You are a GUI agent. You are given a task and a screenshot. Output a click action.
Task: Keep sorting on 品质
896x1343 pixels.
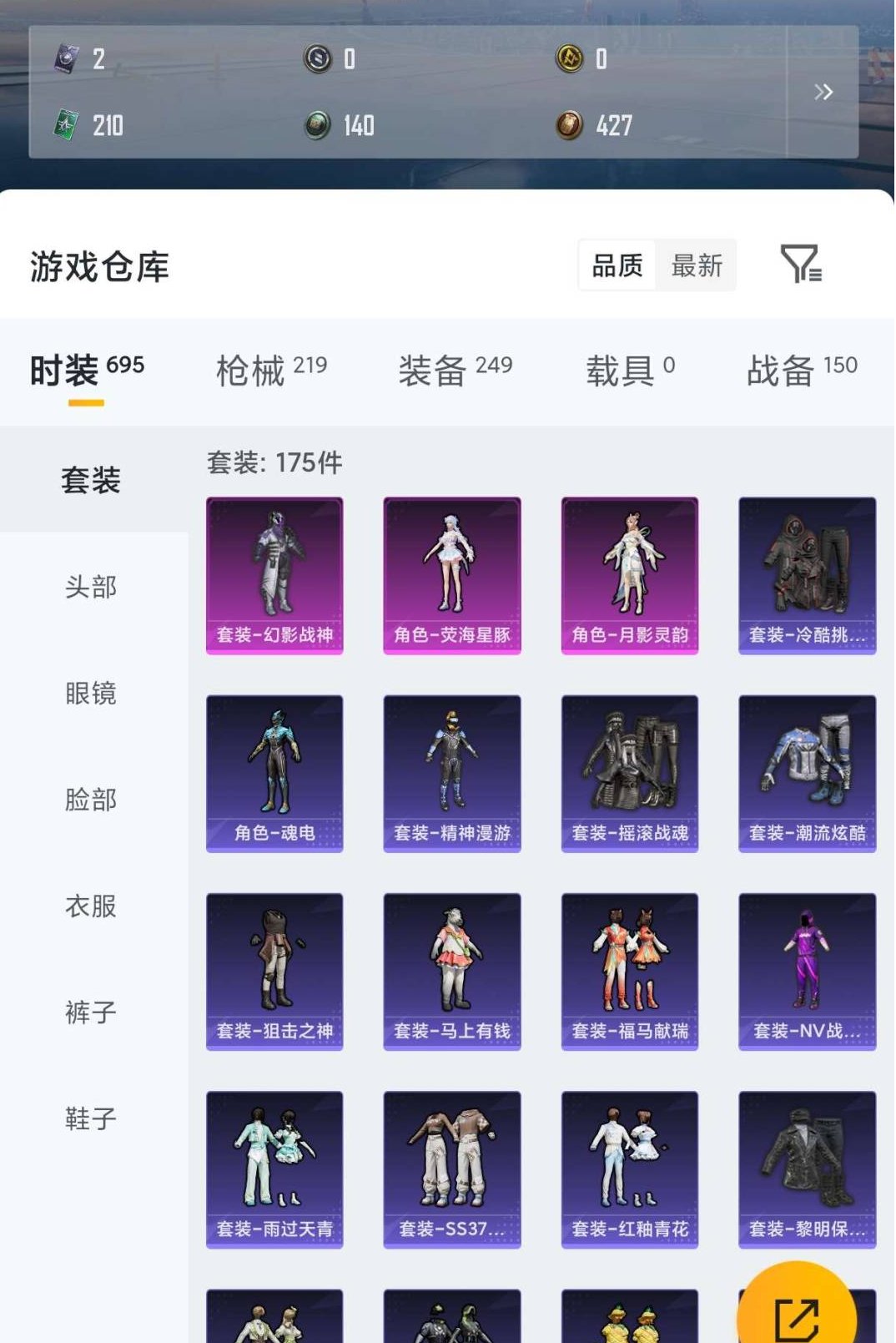(617, 265)
